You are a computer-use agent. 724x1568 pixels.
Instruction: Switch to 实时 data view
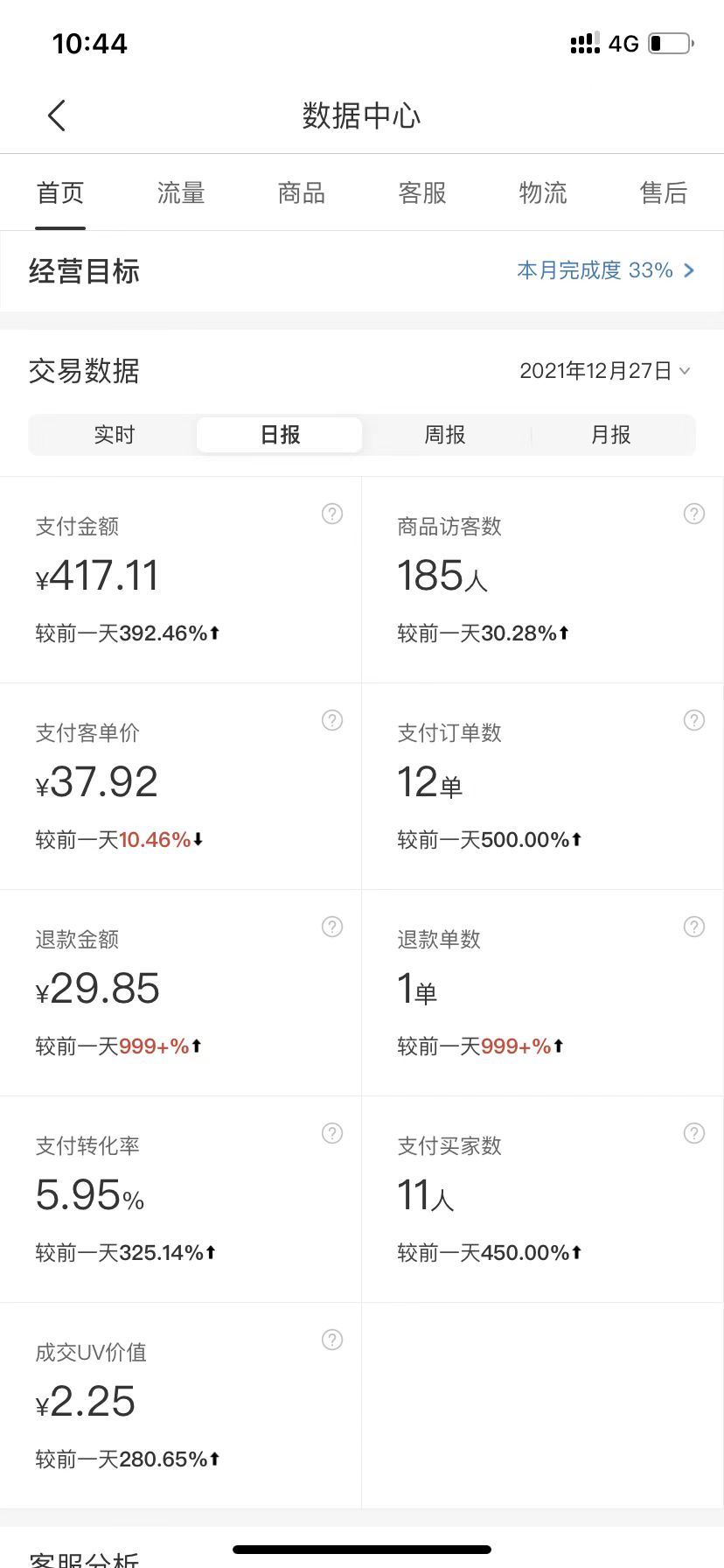pyautogui.click(x=115, y=435)
